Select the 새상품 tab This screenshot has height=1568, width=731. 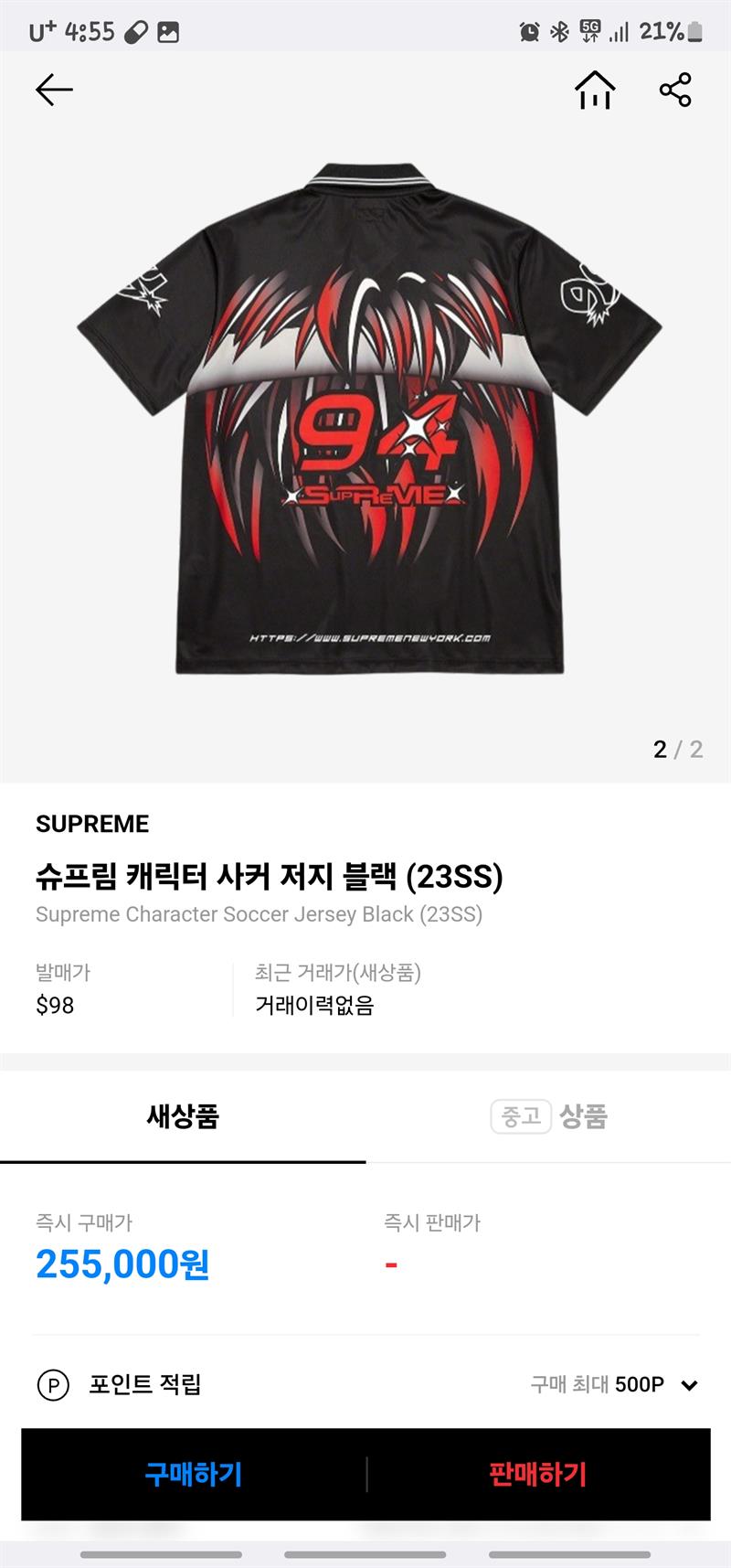point(183,1116)
